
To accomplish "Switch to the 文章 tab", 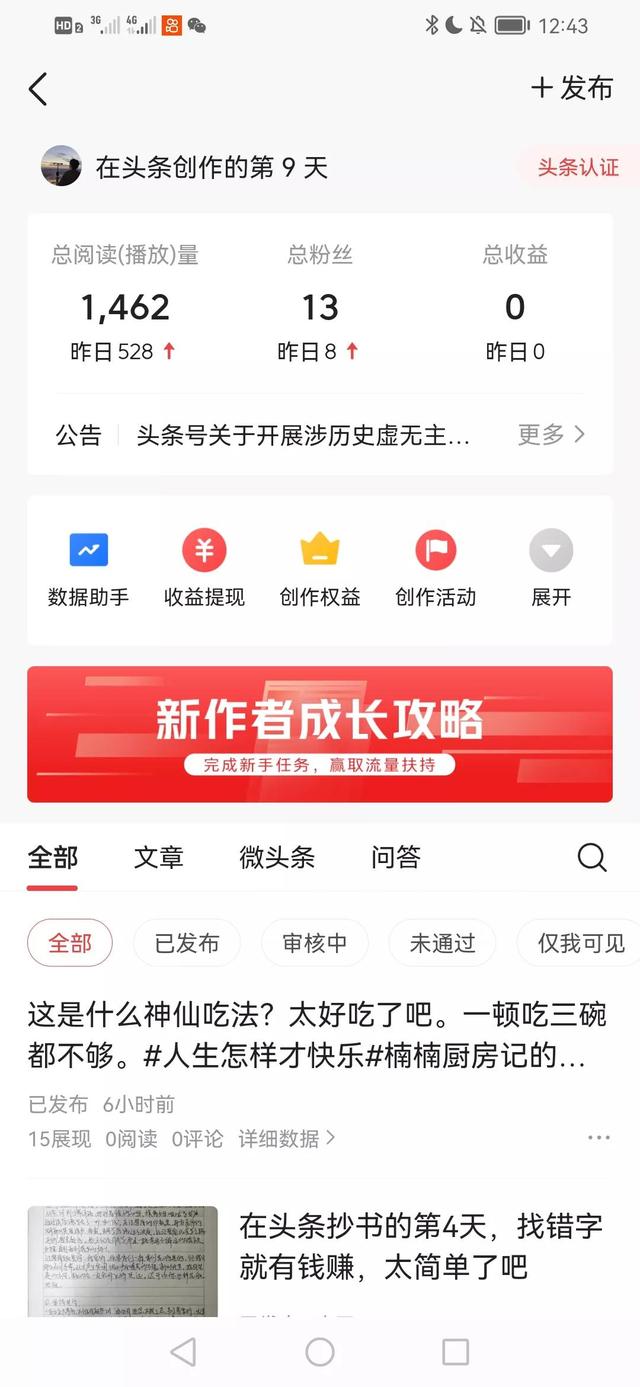I will pos(159,857).
